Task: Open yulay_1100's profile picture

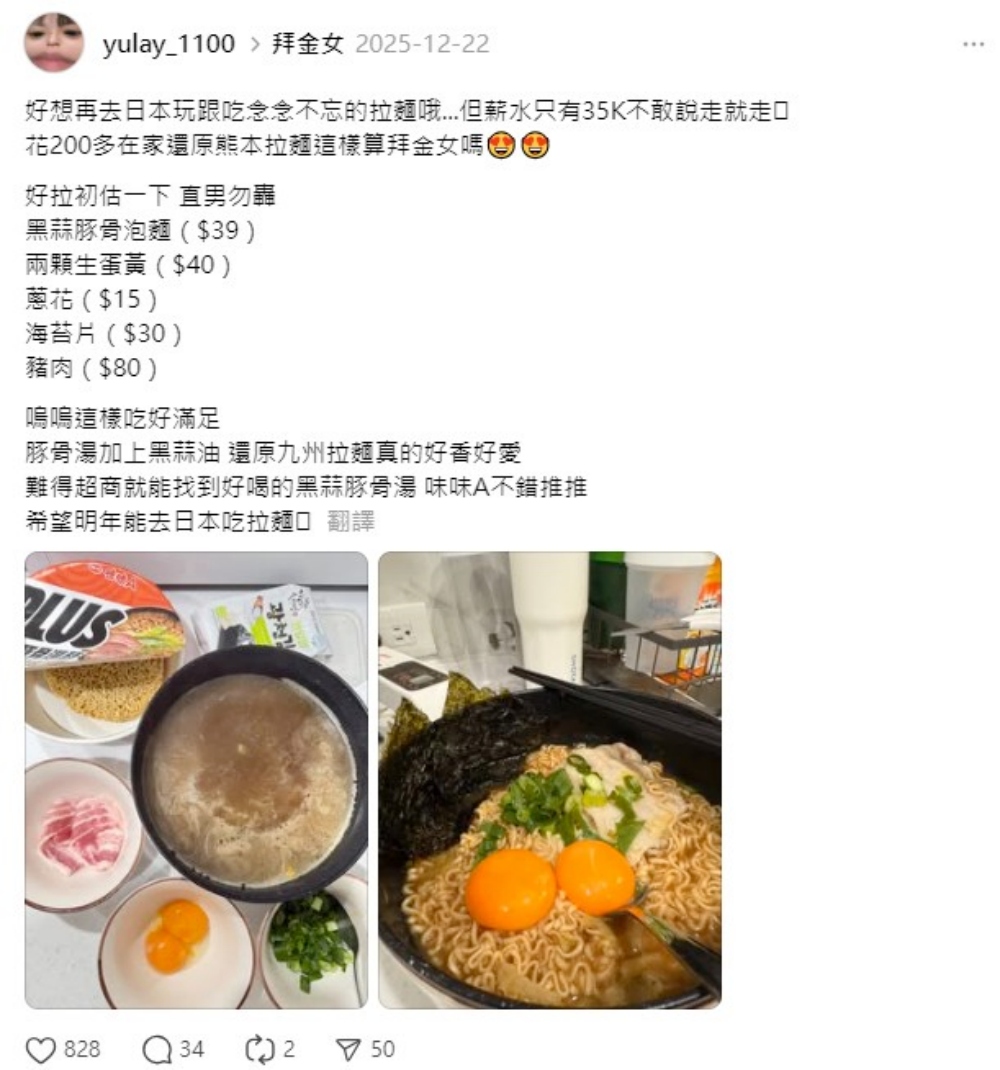Action: (x=53, y=43)
